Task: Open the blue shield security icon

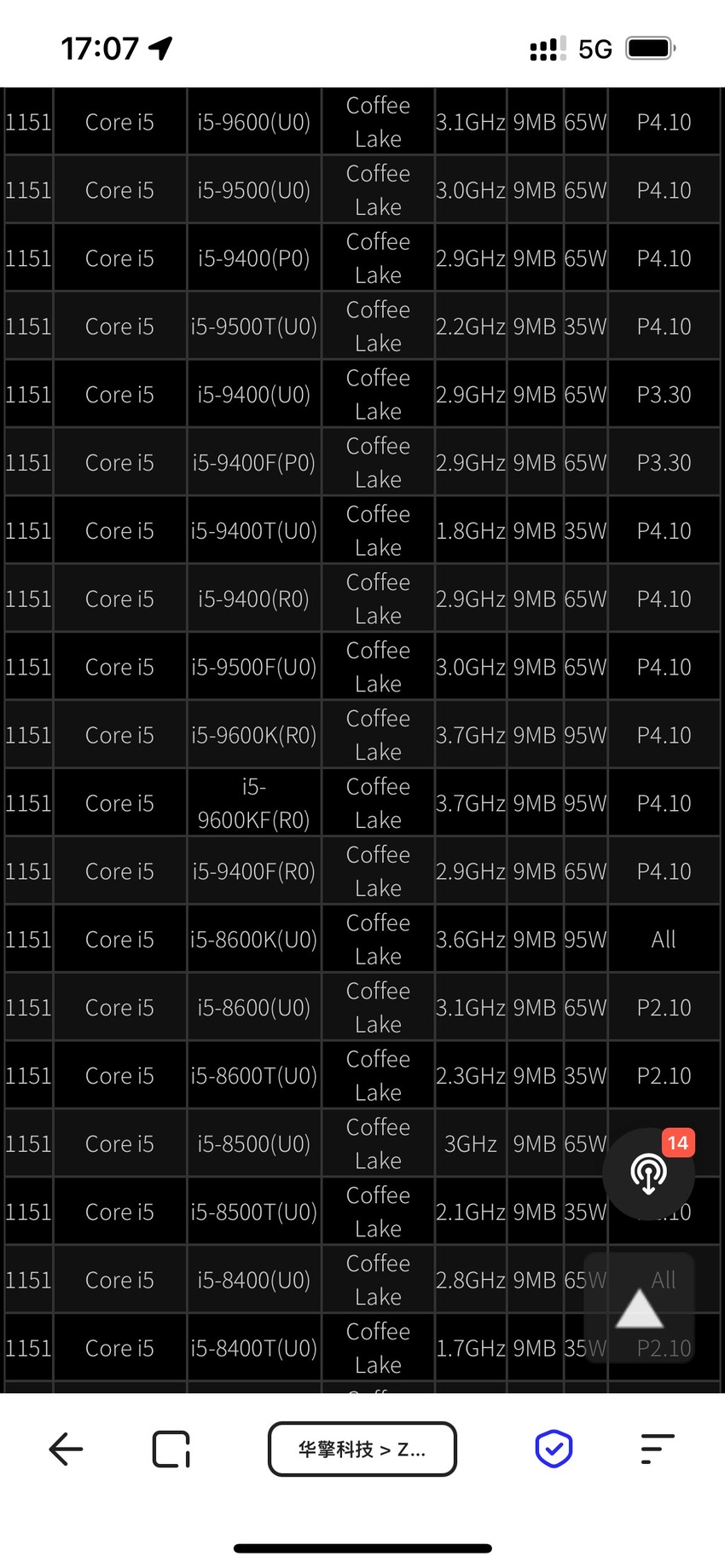Action: [554, 1449]
